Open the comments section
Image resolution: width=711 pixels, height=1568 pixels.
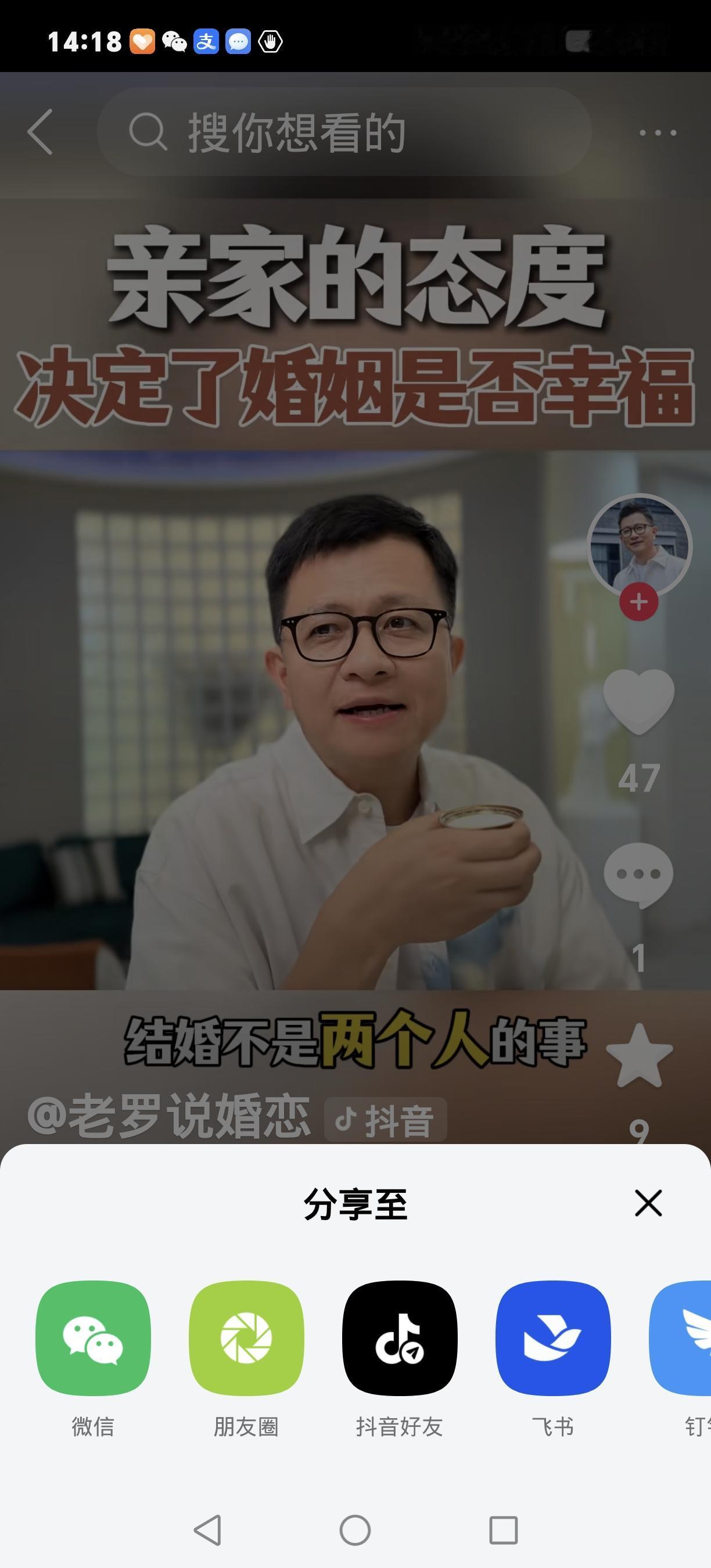(x=635, y=876)
